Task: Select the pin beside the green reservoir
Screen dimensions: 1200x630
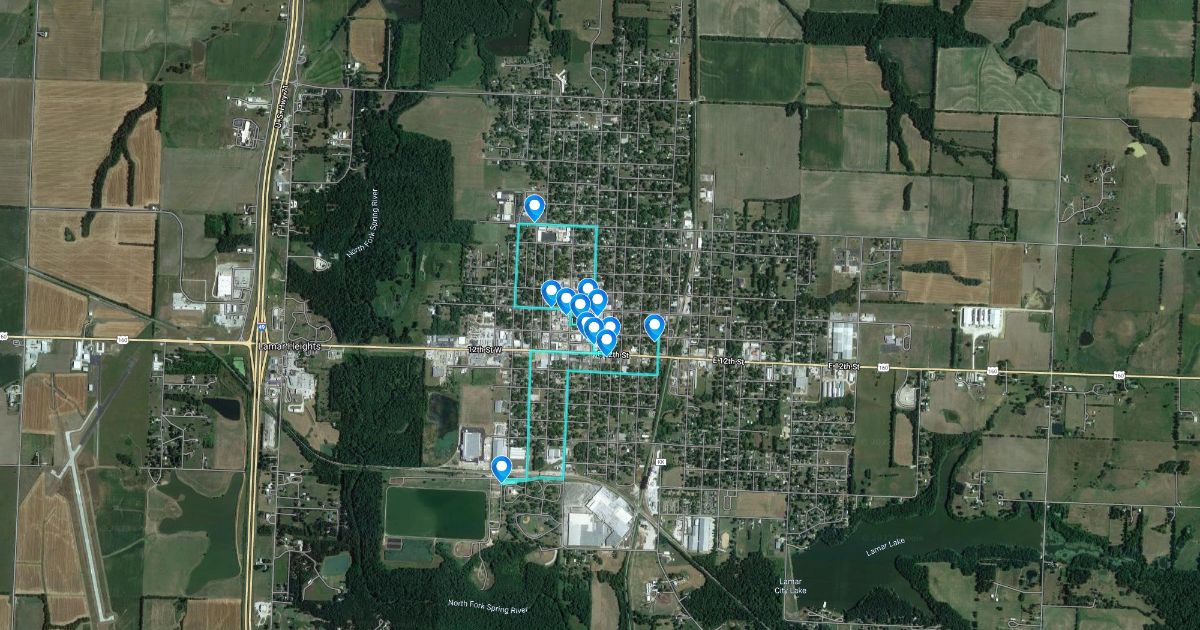Action: coord(502,467)
